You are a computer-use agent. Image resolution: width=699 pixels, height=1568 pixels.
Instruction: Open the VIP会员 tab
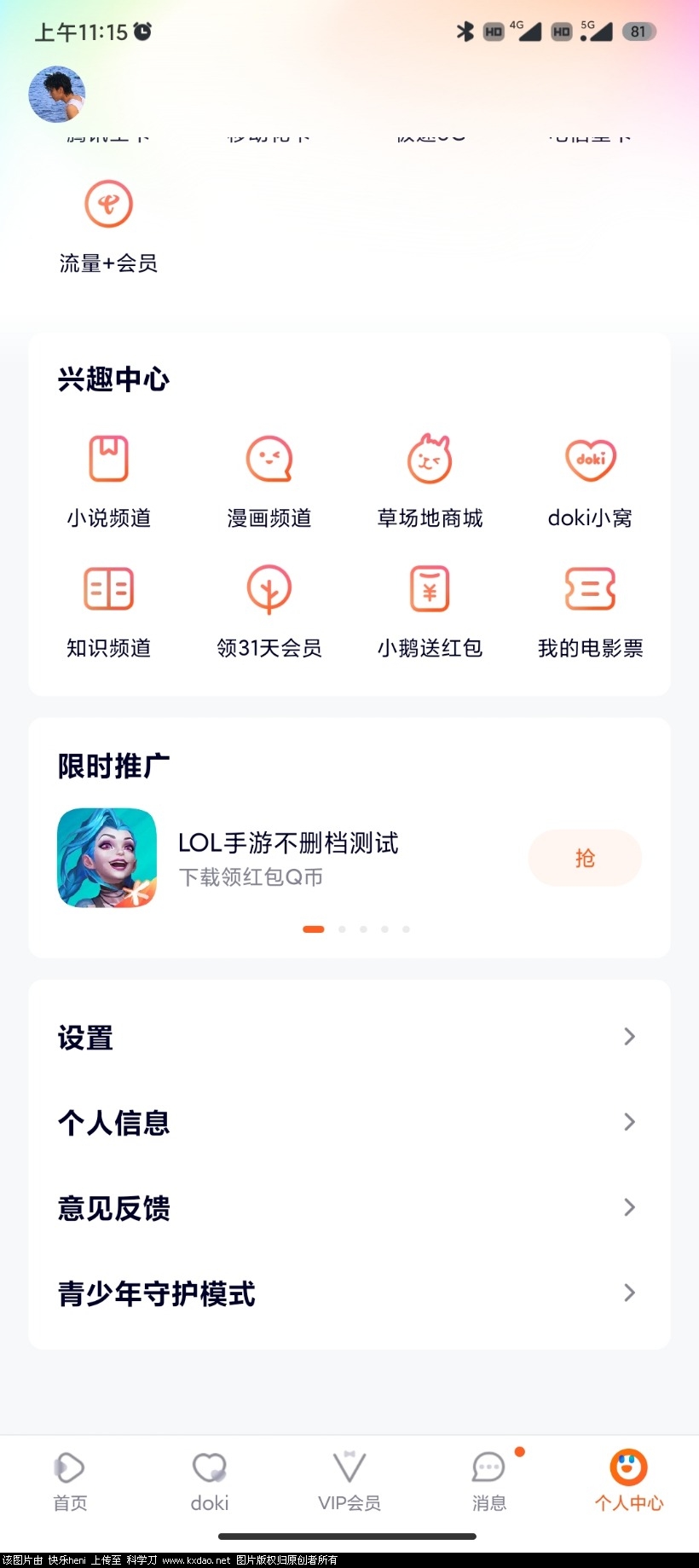(349, 1482)
